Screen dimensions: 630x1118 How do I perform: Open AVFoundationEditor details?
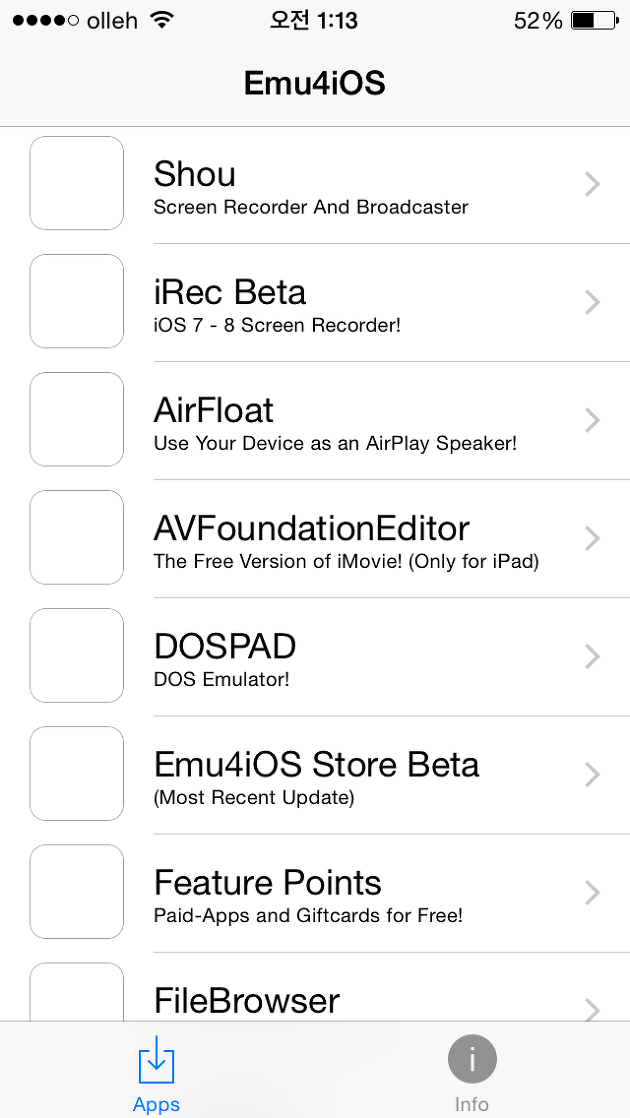click(x=315, y=538)
